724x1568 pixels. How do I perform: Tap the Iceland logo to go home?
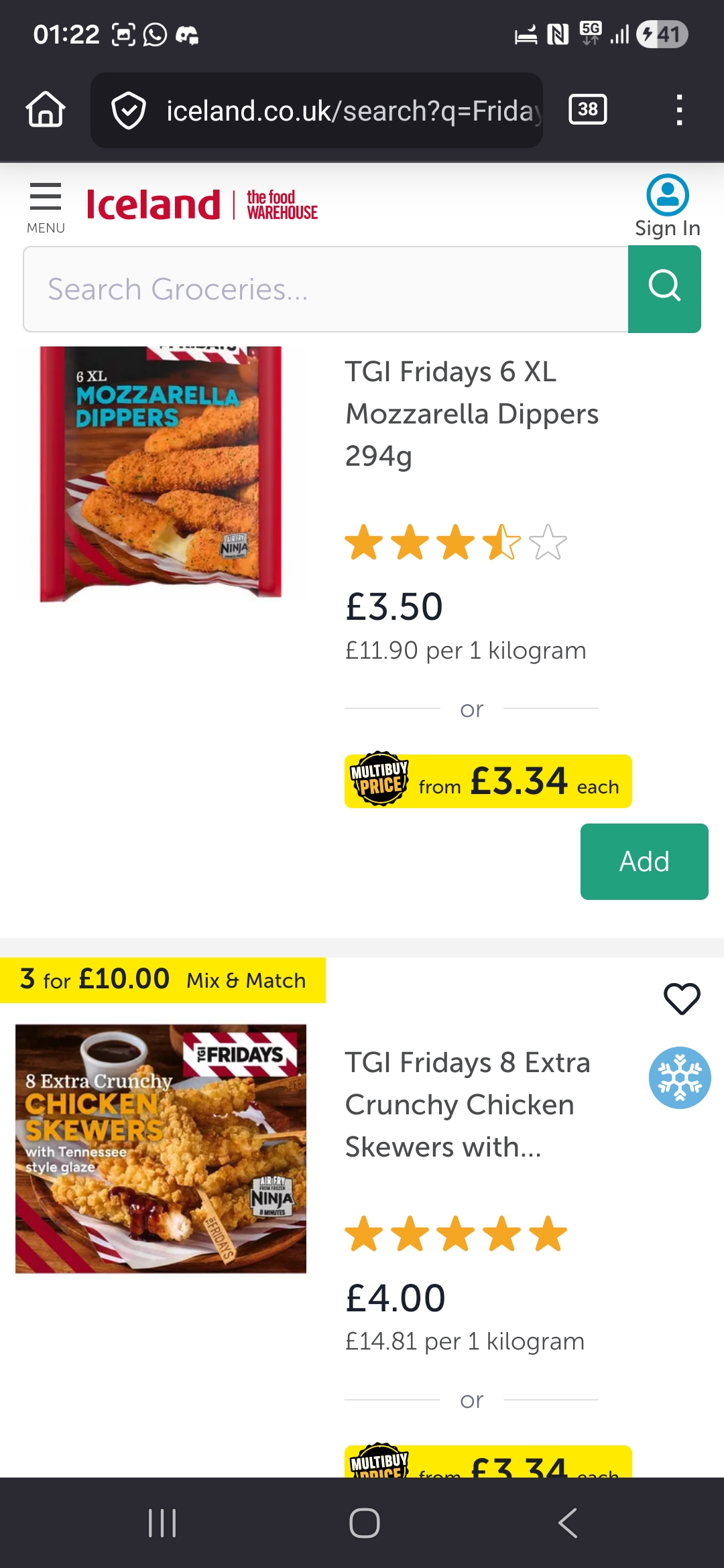(154, 204)
